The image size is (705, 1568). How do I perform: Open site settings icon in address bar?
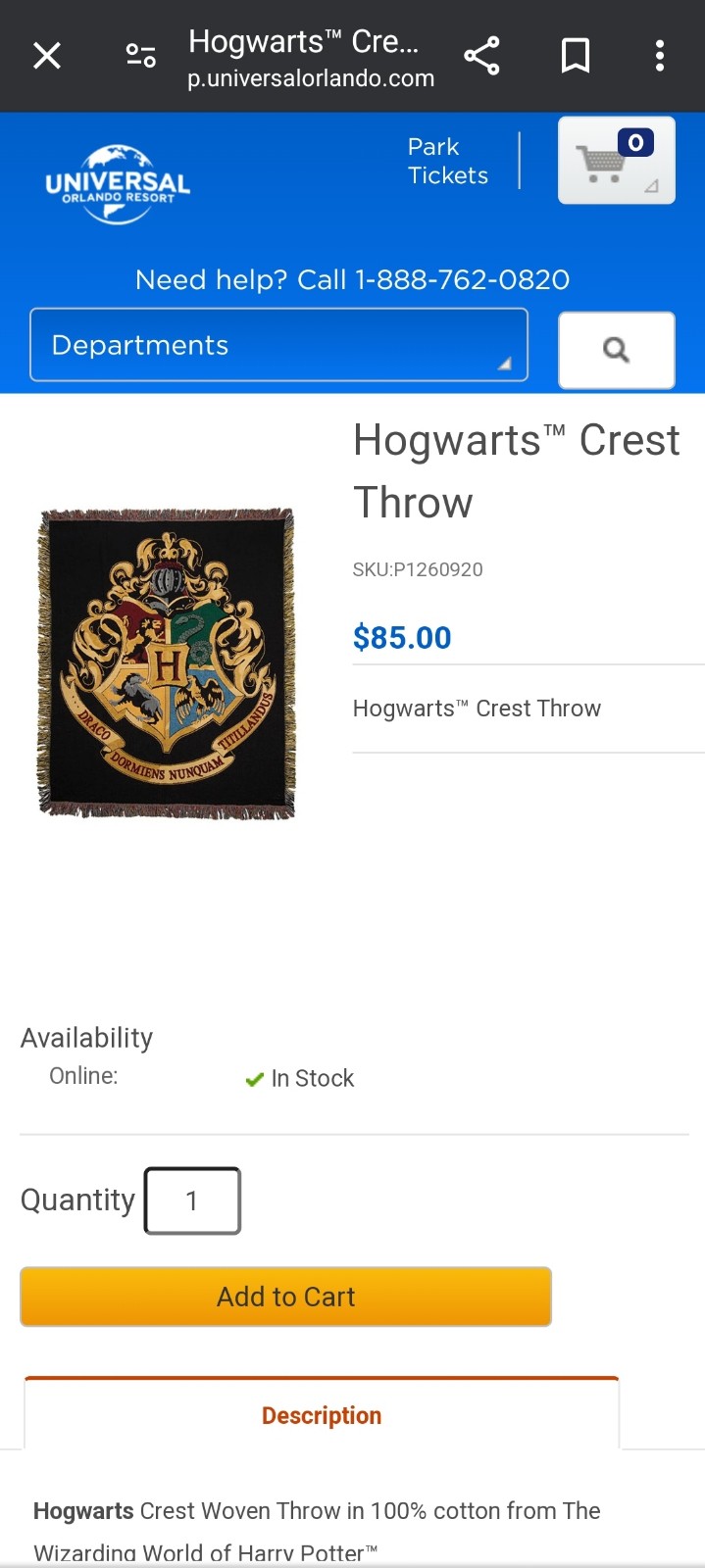(x=141, y=56)
